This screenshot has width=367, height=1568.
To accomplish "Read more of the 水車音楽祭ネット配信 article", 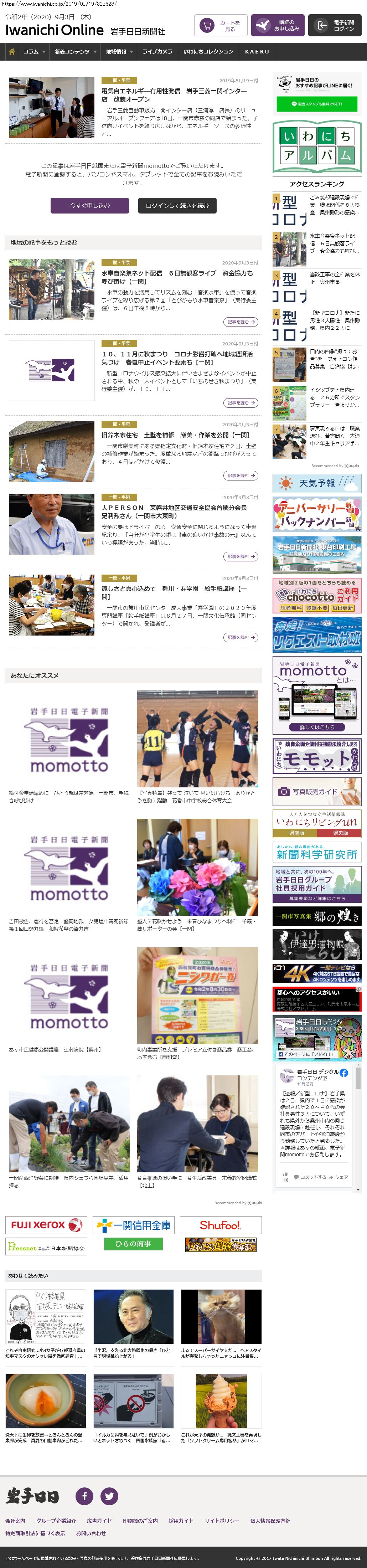I will [241, 322].
